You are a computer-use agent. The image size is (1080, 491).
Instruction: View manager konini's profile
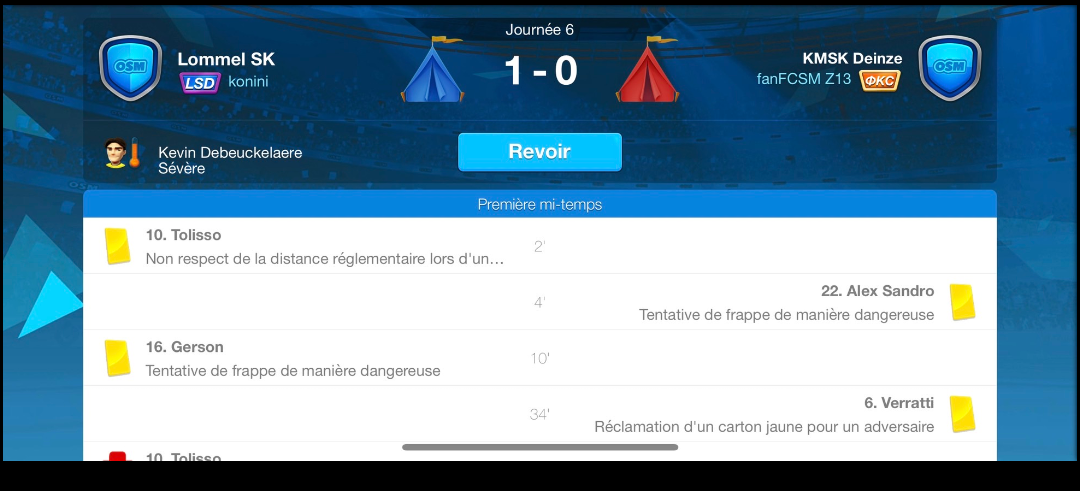[248, 83]
